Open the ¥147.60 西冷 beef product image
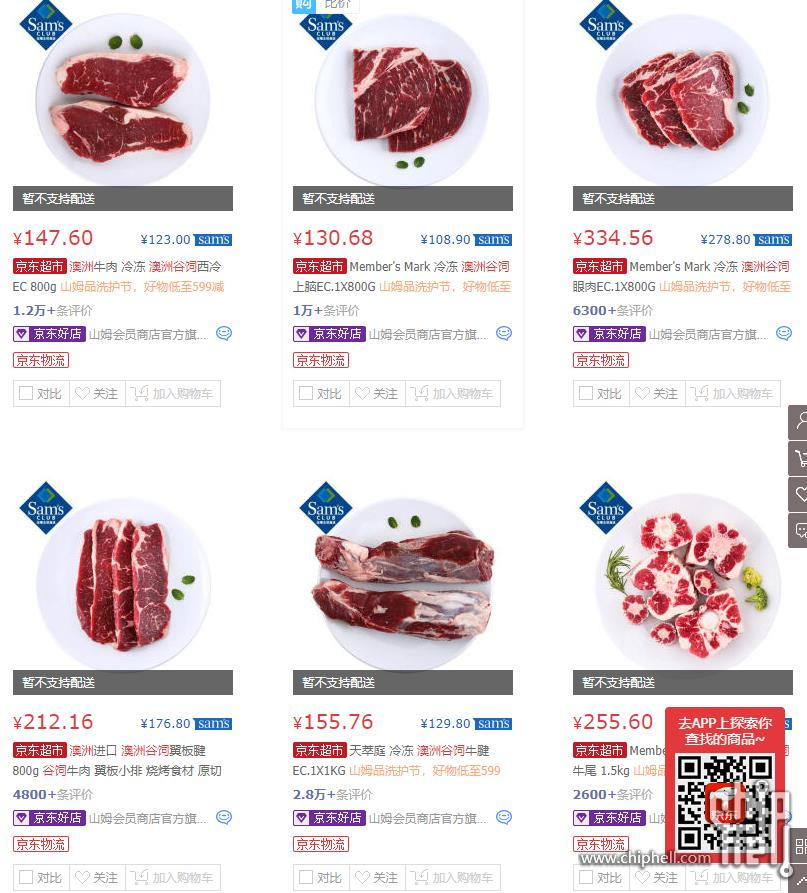This screenshot has width=807, height=893. [x=123, y=100]
